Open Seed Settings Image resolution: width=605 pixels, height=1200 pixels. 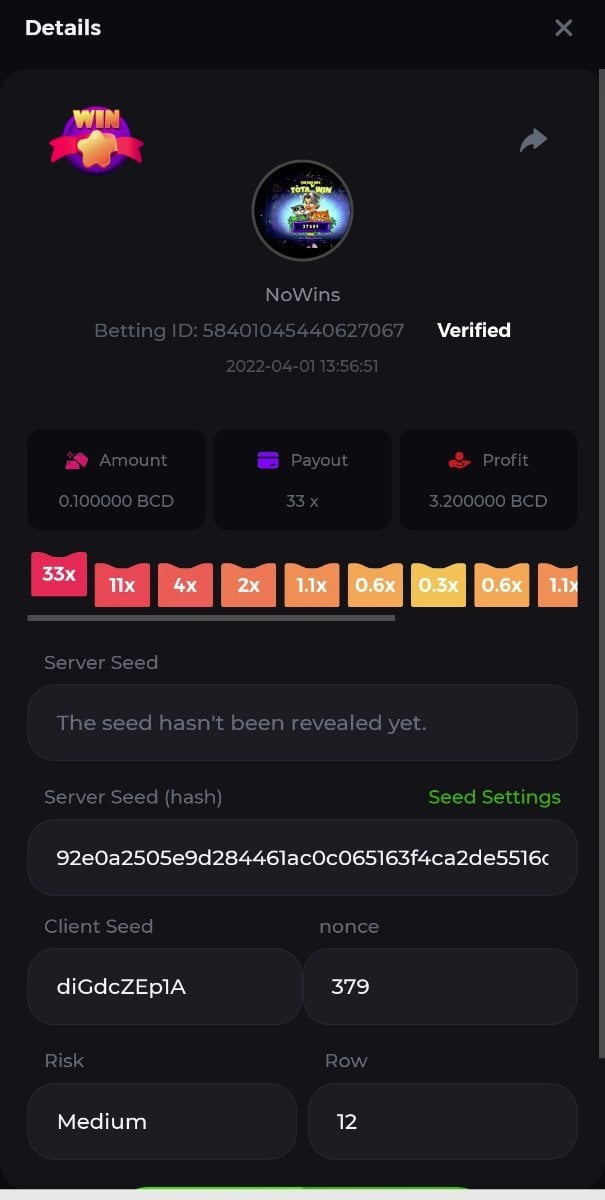(x=494, y=797)
